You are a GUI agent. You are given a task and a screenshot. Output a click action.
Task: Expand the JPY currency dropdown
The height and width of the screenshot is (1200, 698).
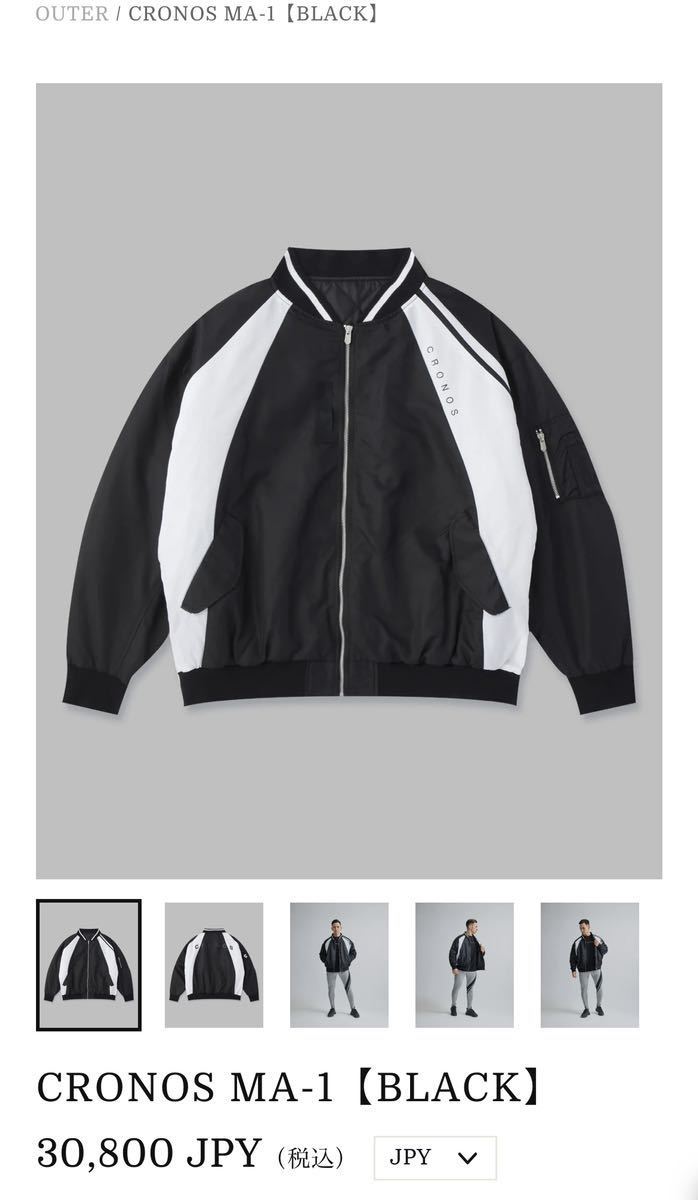435,1158
